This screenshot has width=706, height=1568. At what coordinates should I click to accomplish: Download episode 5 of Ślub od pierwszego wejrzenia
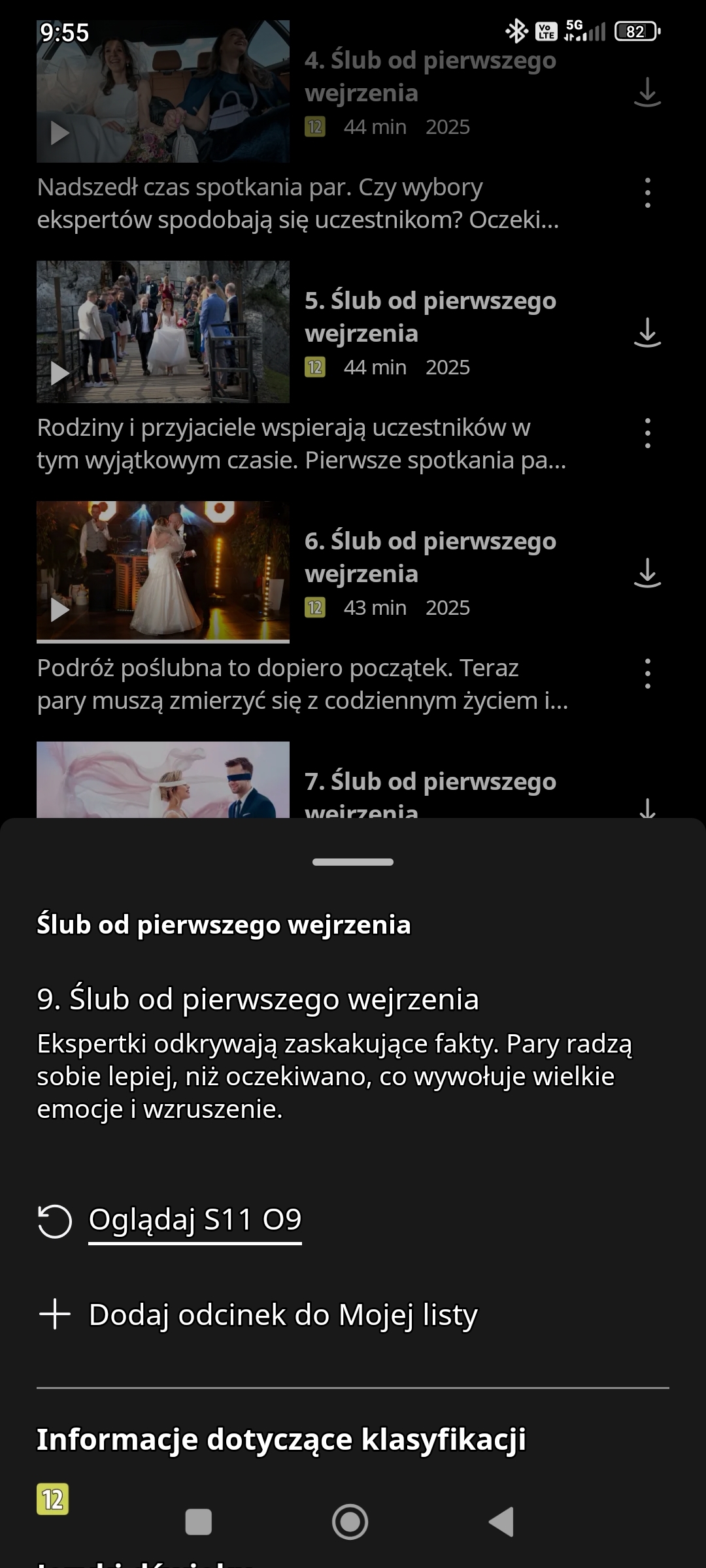(x=647, y=333)
